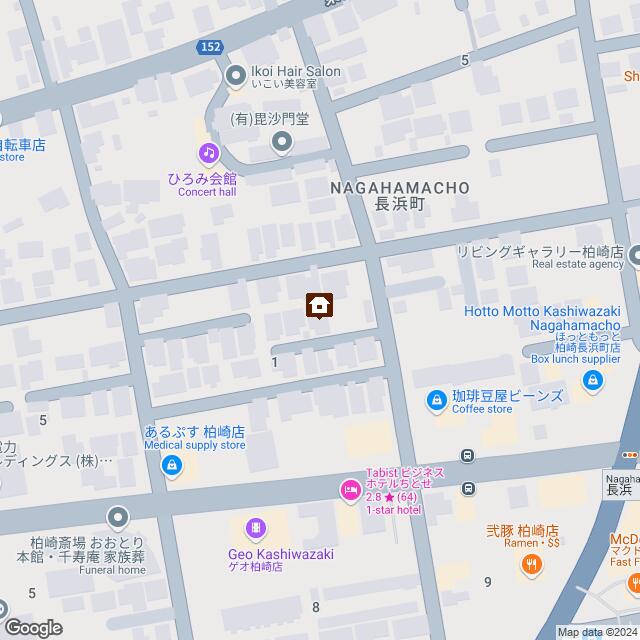Tap the ひろみ会館 Concert hall pin
Viewport: 640px width, 640px height.
[208, 153]
